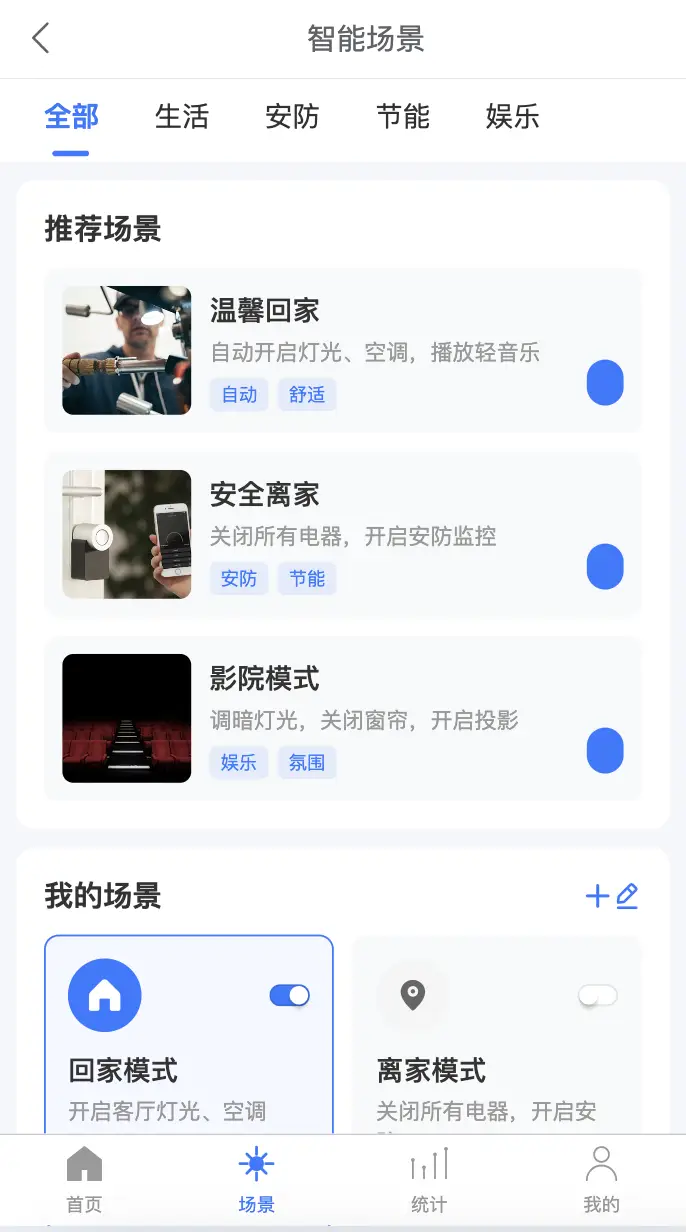
Task: Show the 节能 scenes tab
Action: pos(403,117)
